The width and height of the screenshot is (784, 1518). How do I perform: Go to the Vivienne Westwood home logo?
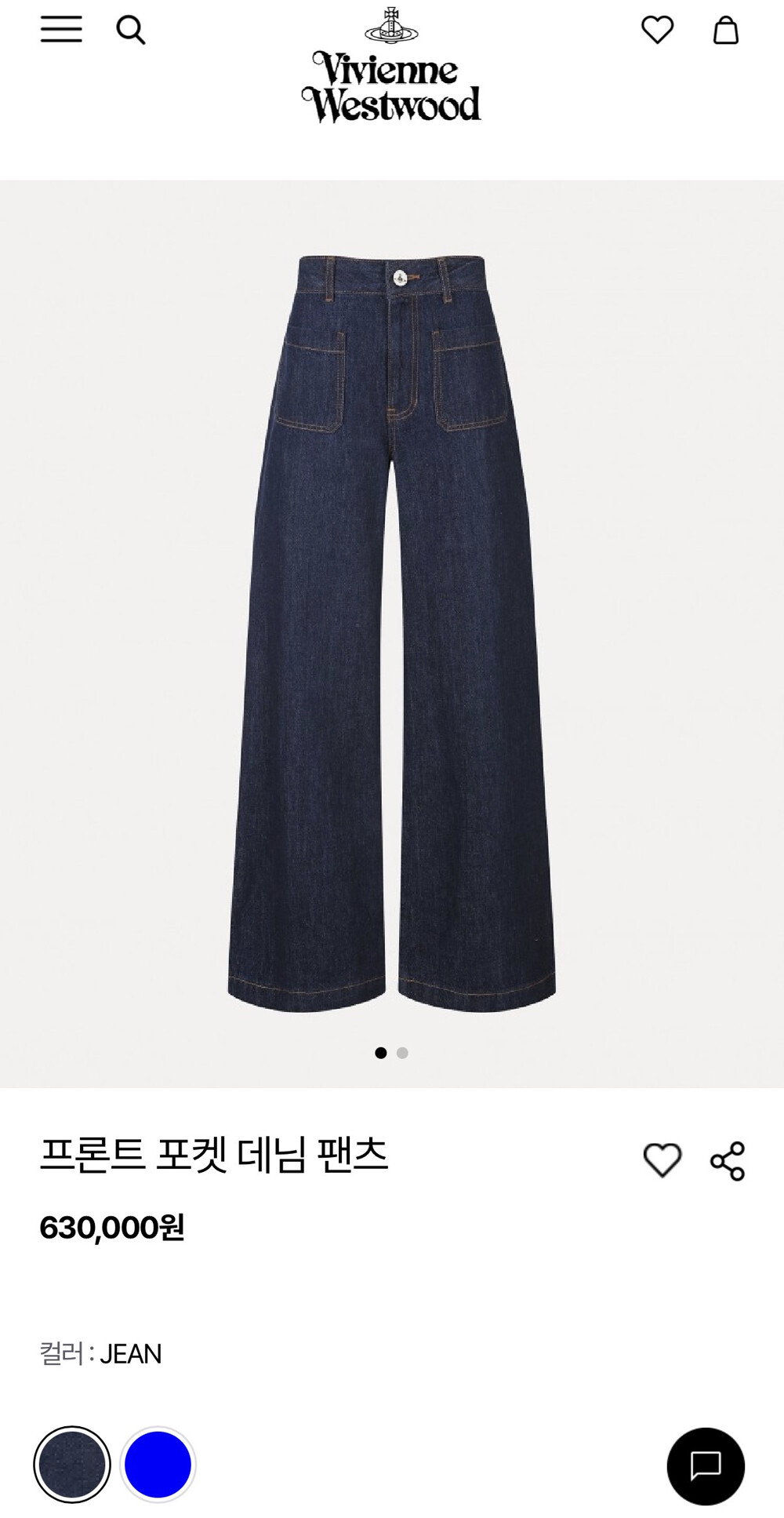(390, 67)
